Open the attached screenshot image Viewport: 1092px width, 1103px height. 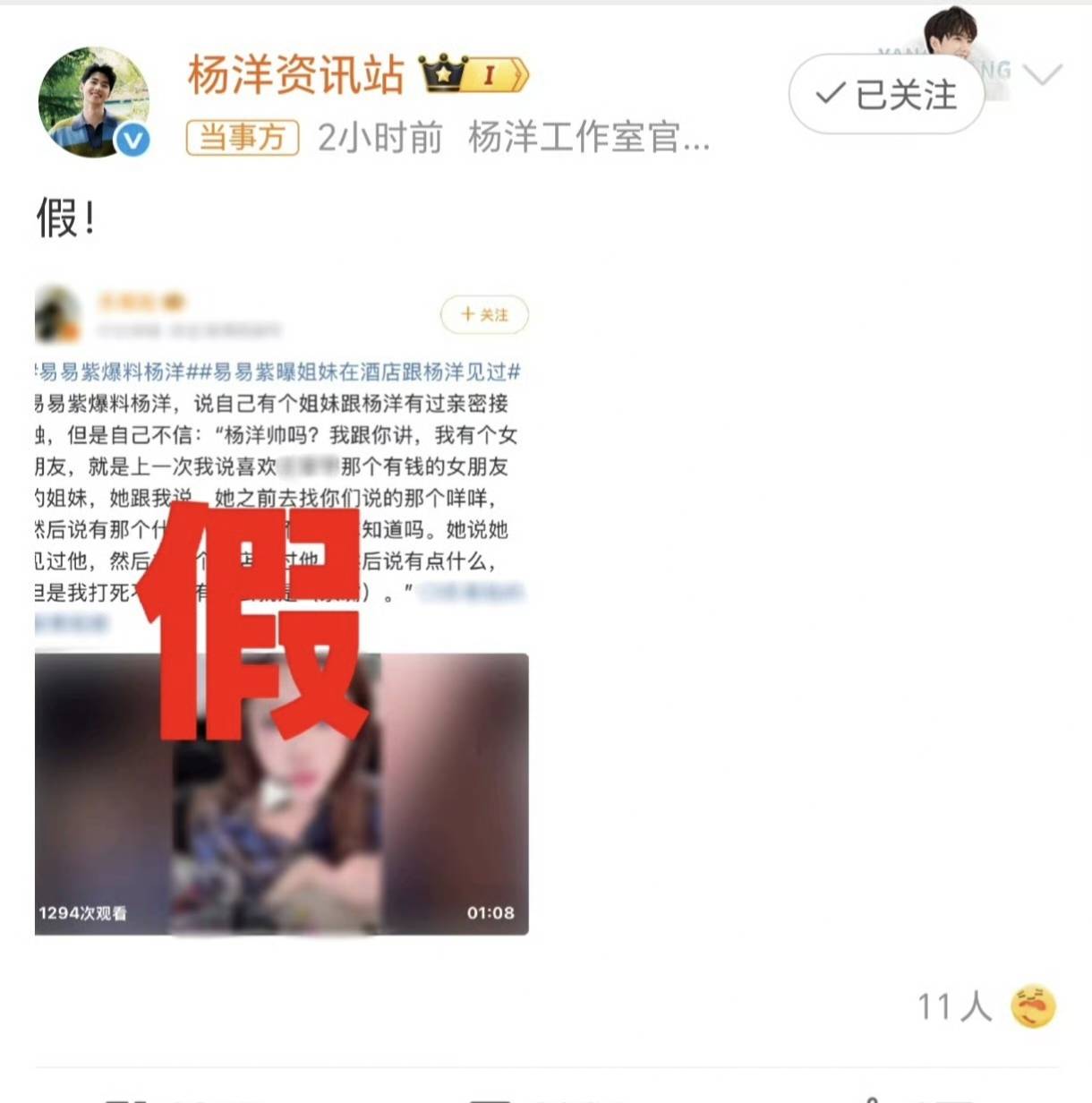tap(281, 610)
